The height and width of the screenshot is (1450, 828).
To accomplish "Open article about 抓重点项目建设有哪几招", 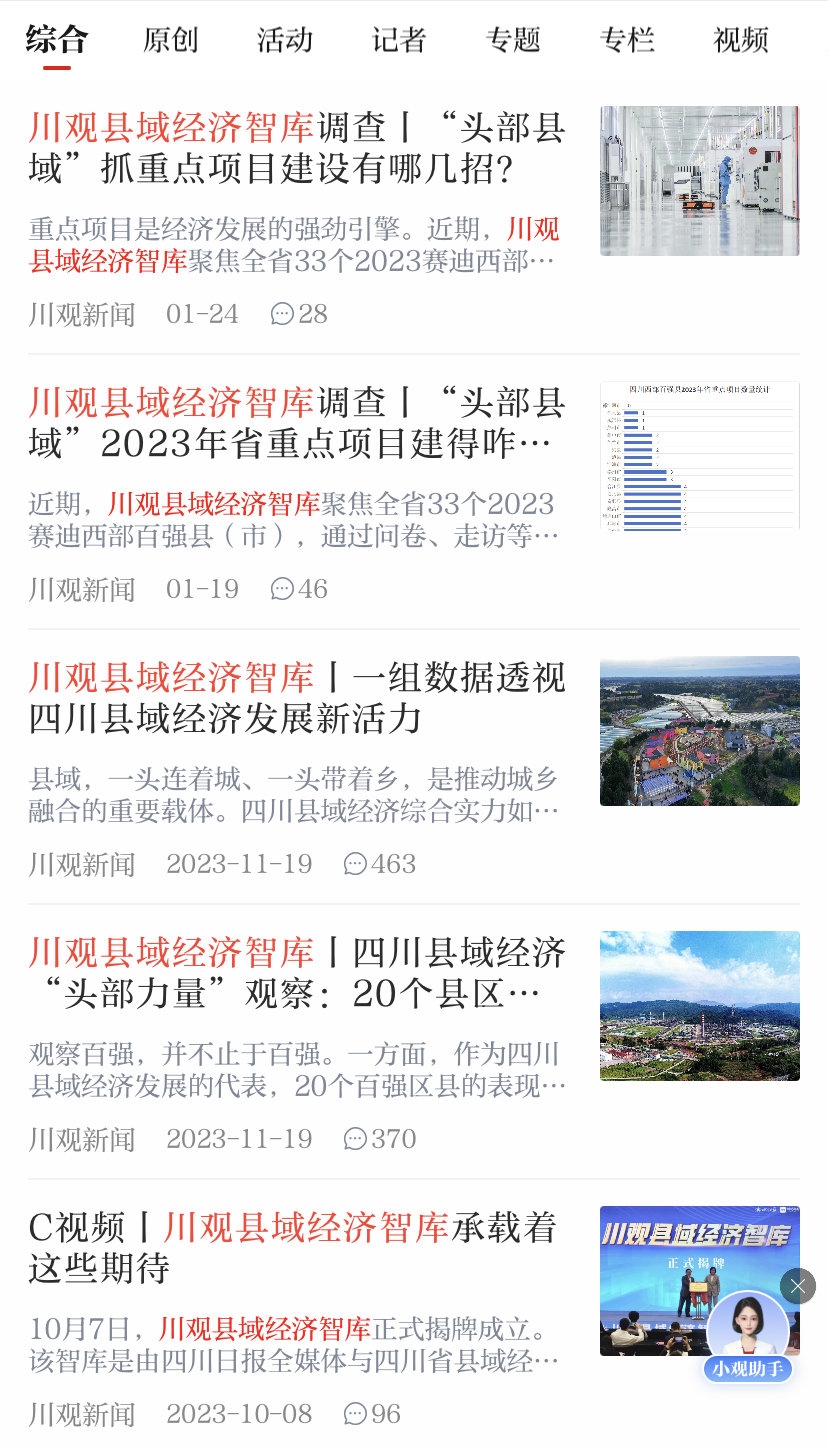I will 297,148.
